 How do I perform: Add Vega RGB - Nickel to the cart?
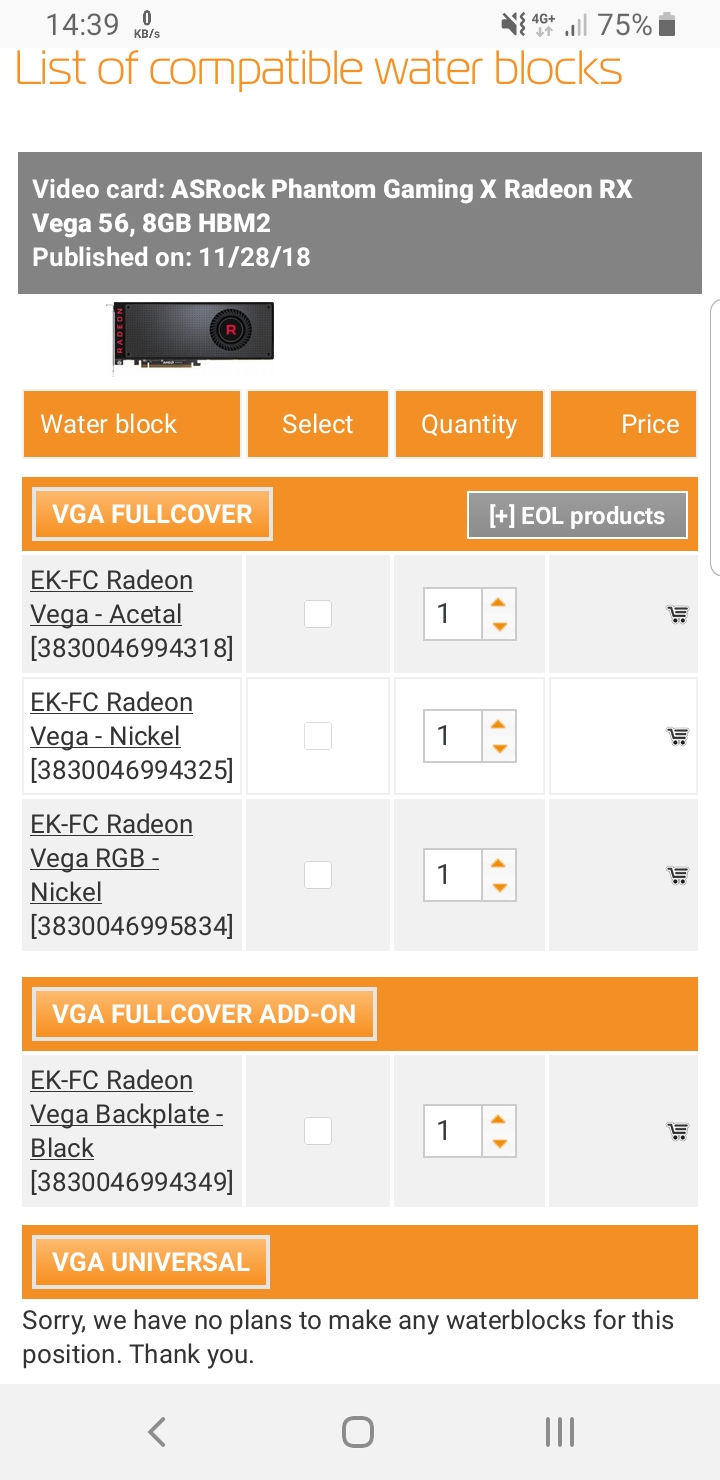(x=678, y=875)
